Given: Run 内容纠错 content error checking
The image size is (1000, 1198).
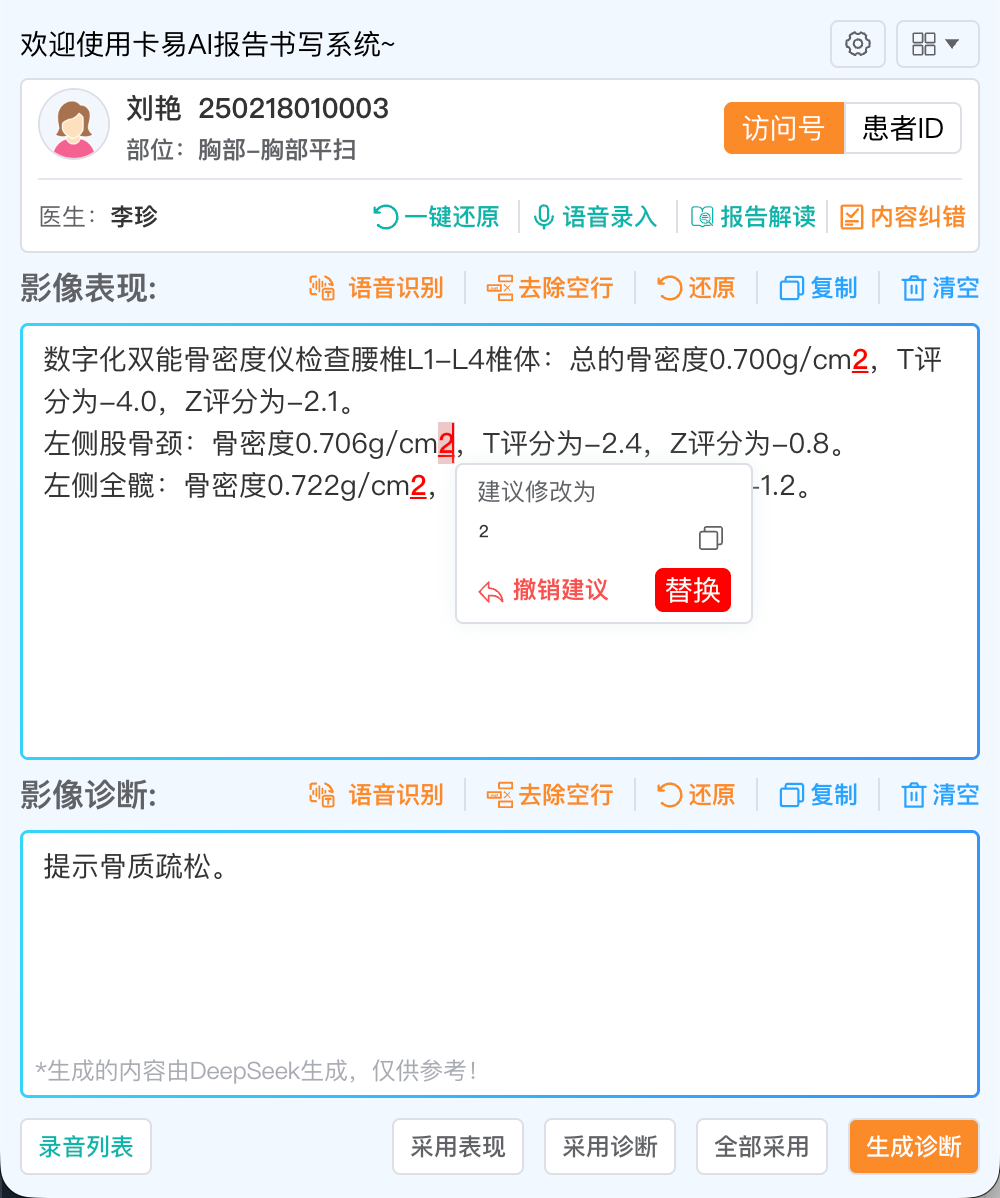Looking at the screenshot, I should [x=902, y=217].
